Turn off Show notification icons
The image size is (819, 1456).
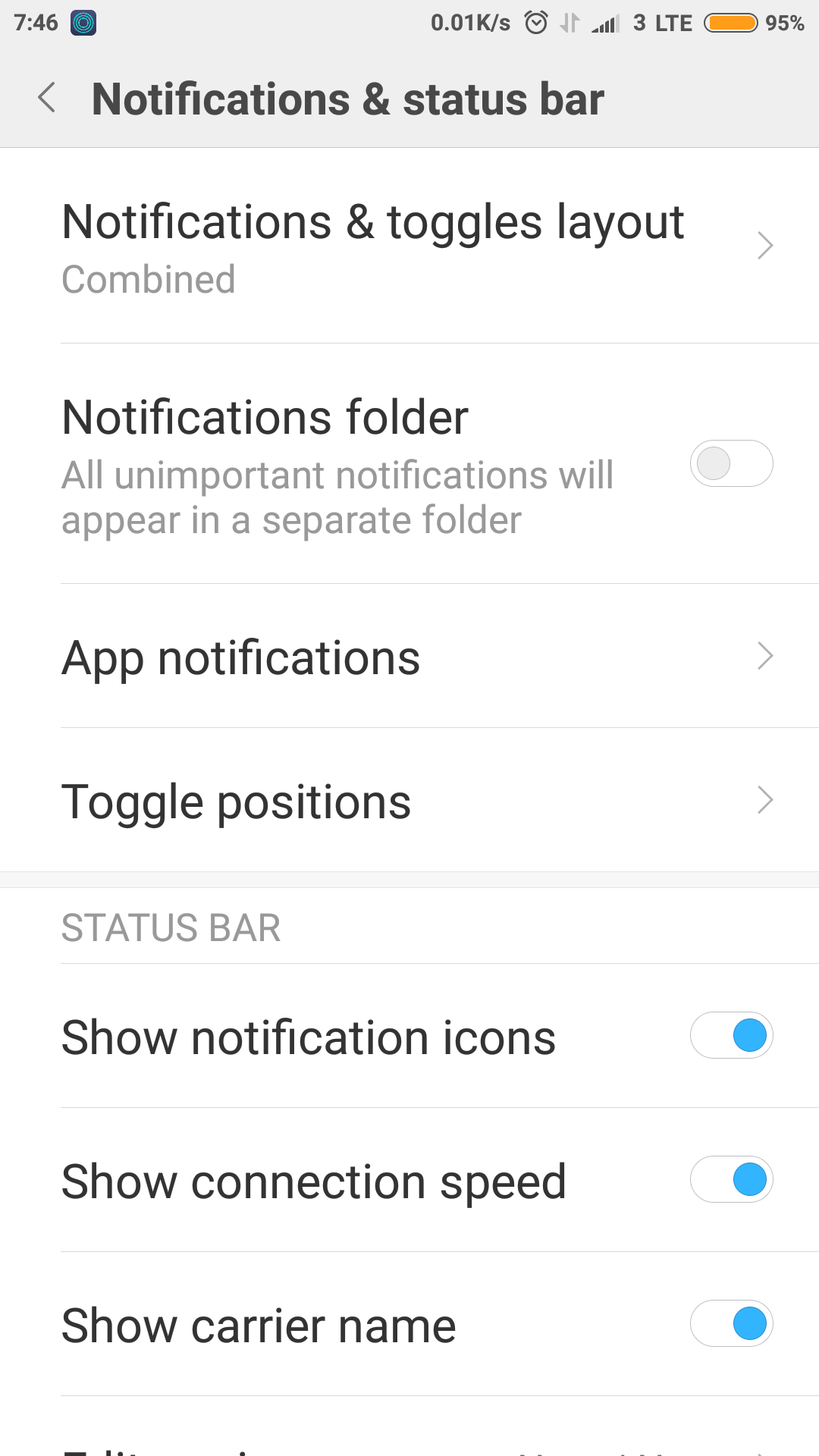pos(731,1035)
